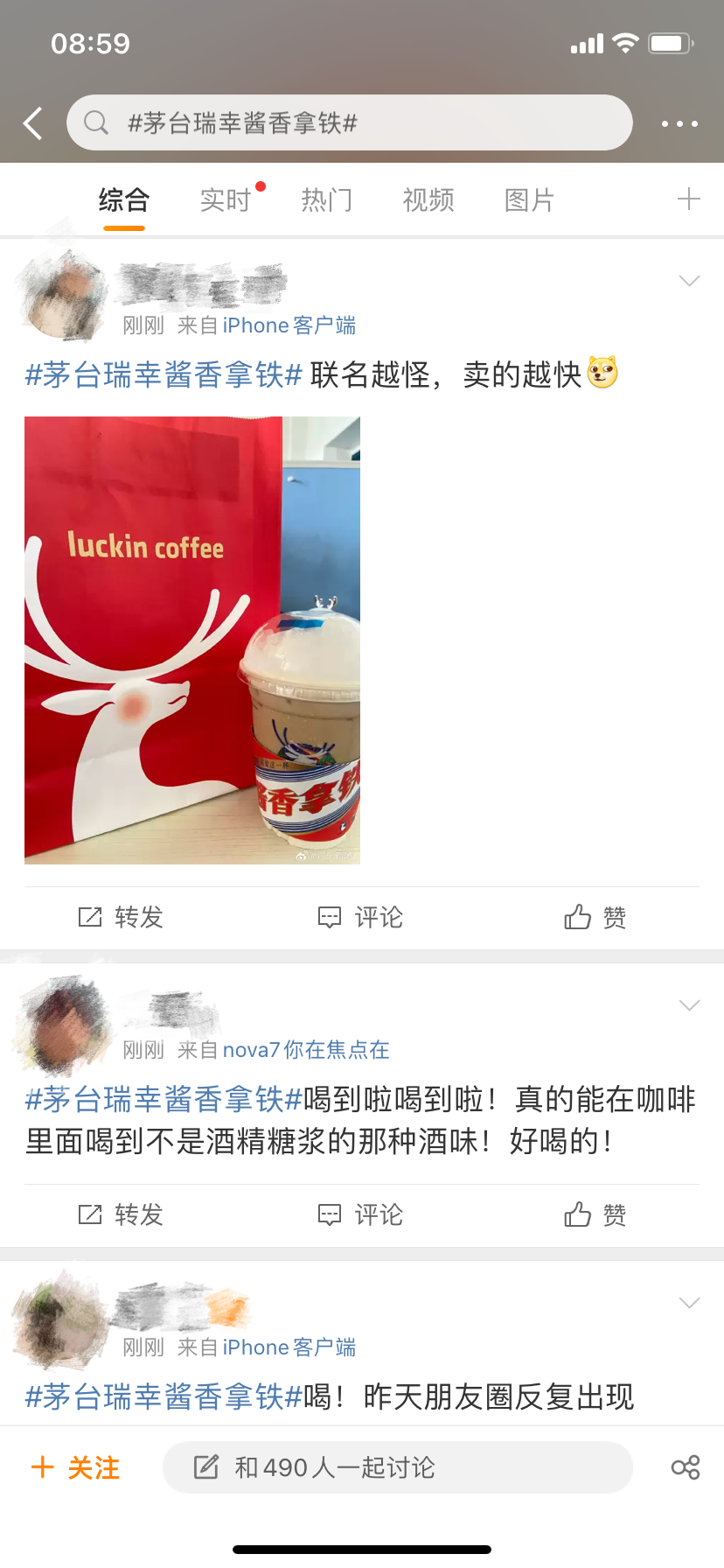Join discussion via 和490人一起讨论
Screen dimensions: 724x1568
click(x=397, y=1467)
